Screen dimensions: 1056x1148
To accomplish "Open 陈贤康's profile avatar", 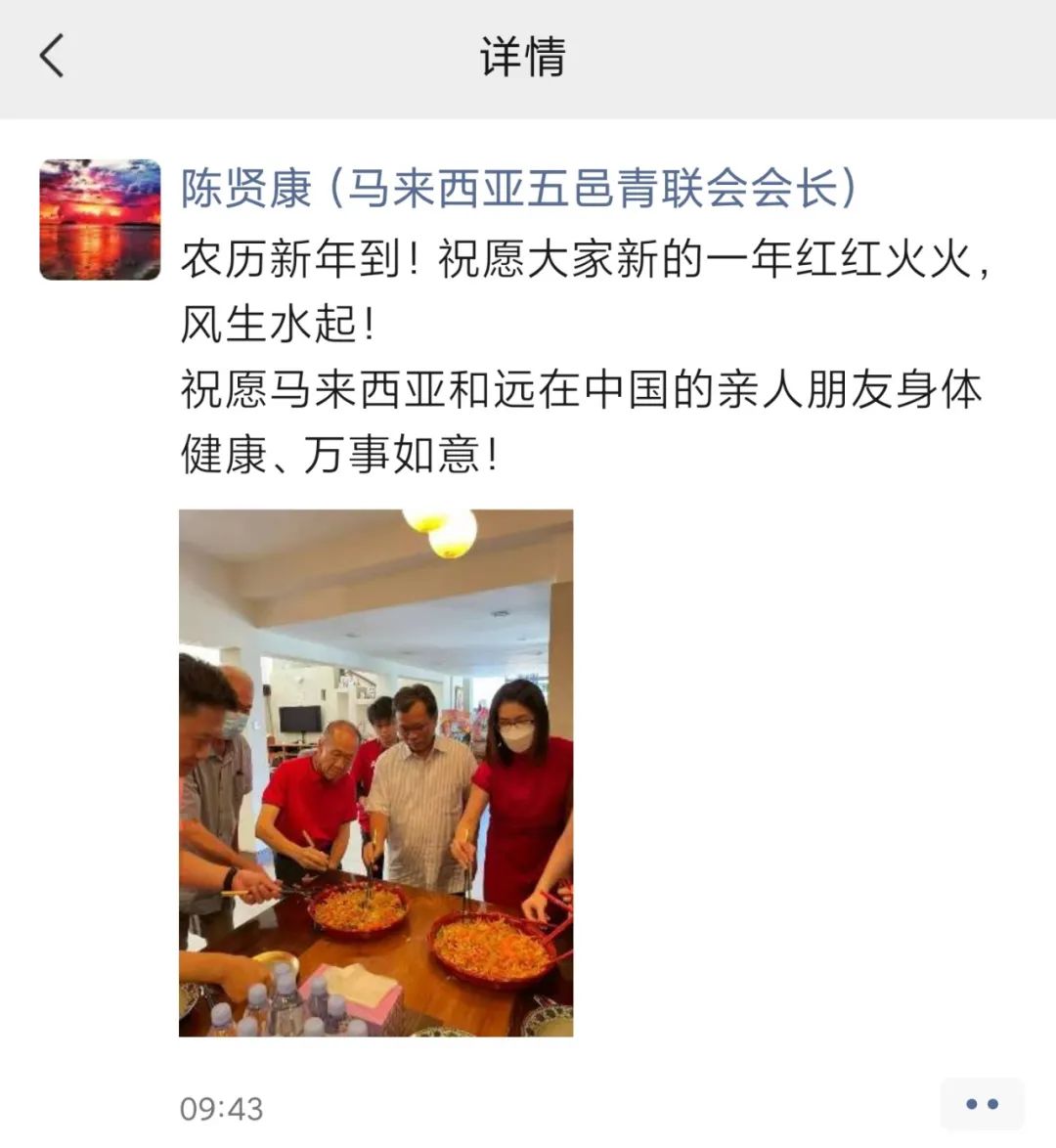I will (100, 220).
